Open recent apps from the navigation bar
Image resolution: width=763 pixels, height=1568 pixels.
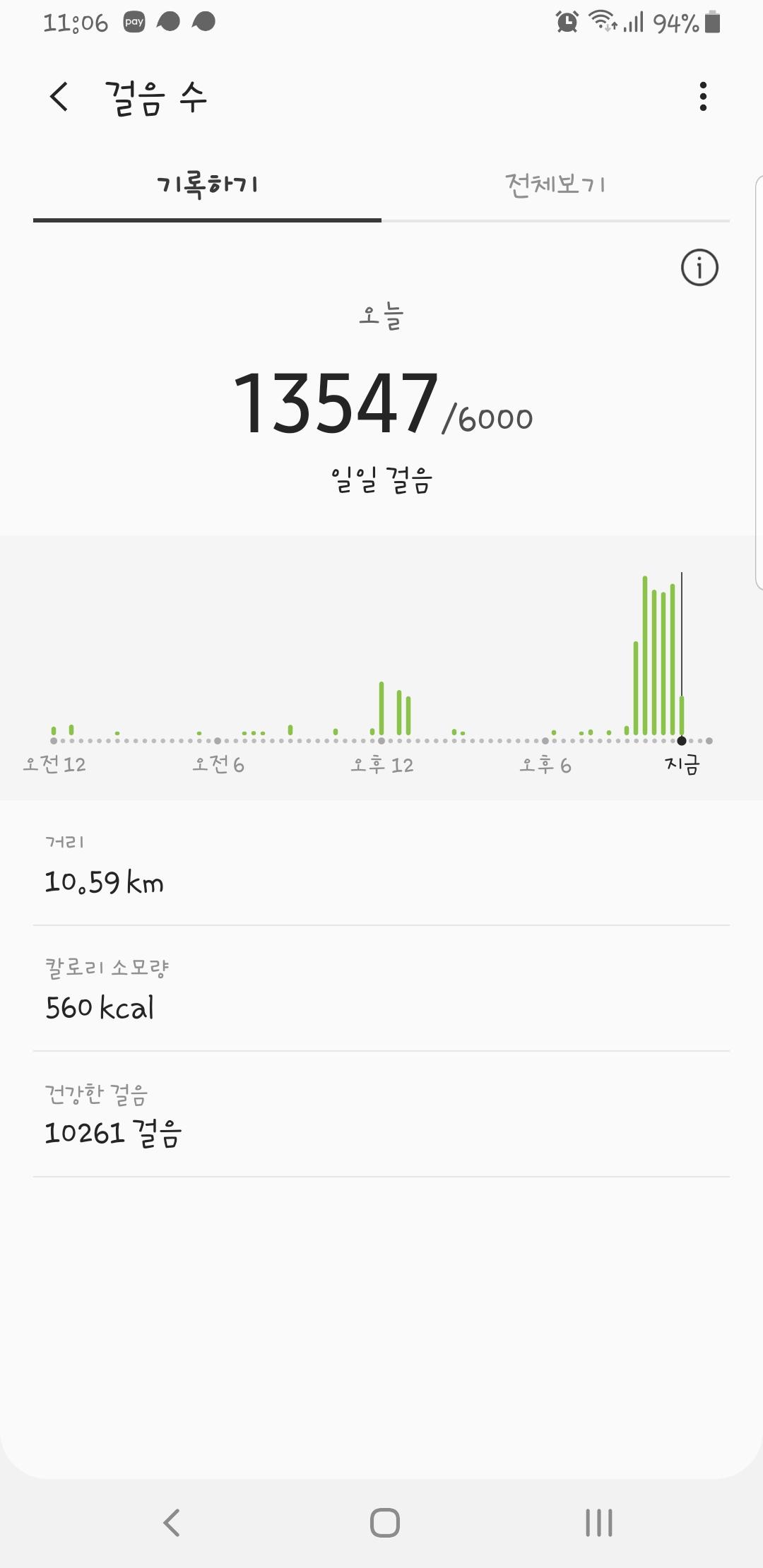[598, 1522]
